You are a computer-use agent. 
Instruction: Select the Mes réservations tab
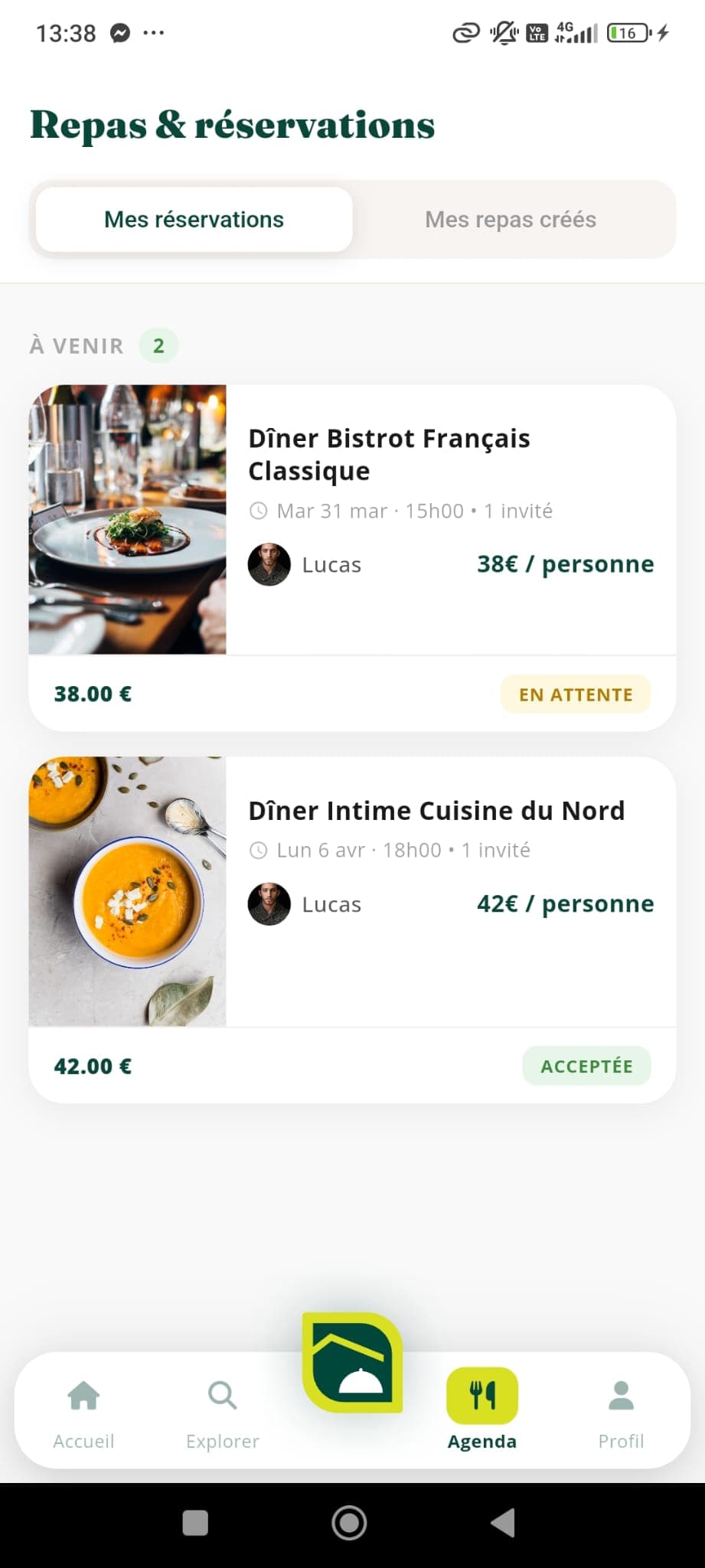(193, 220)
